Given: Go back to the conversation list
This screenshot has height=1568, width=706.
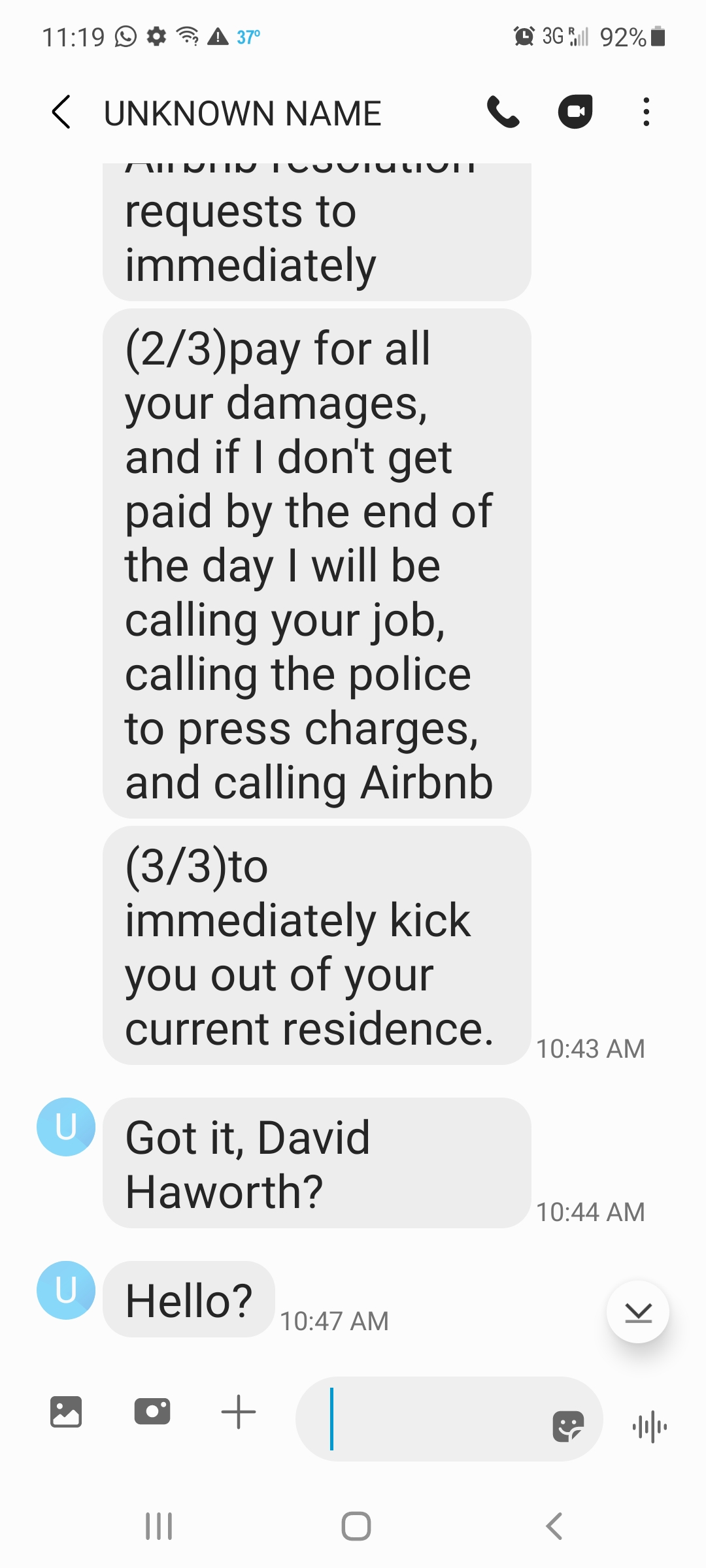Looking at the screenshot, I should 61,112.
